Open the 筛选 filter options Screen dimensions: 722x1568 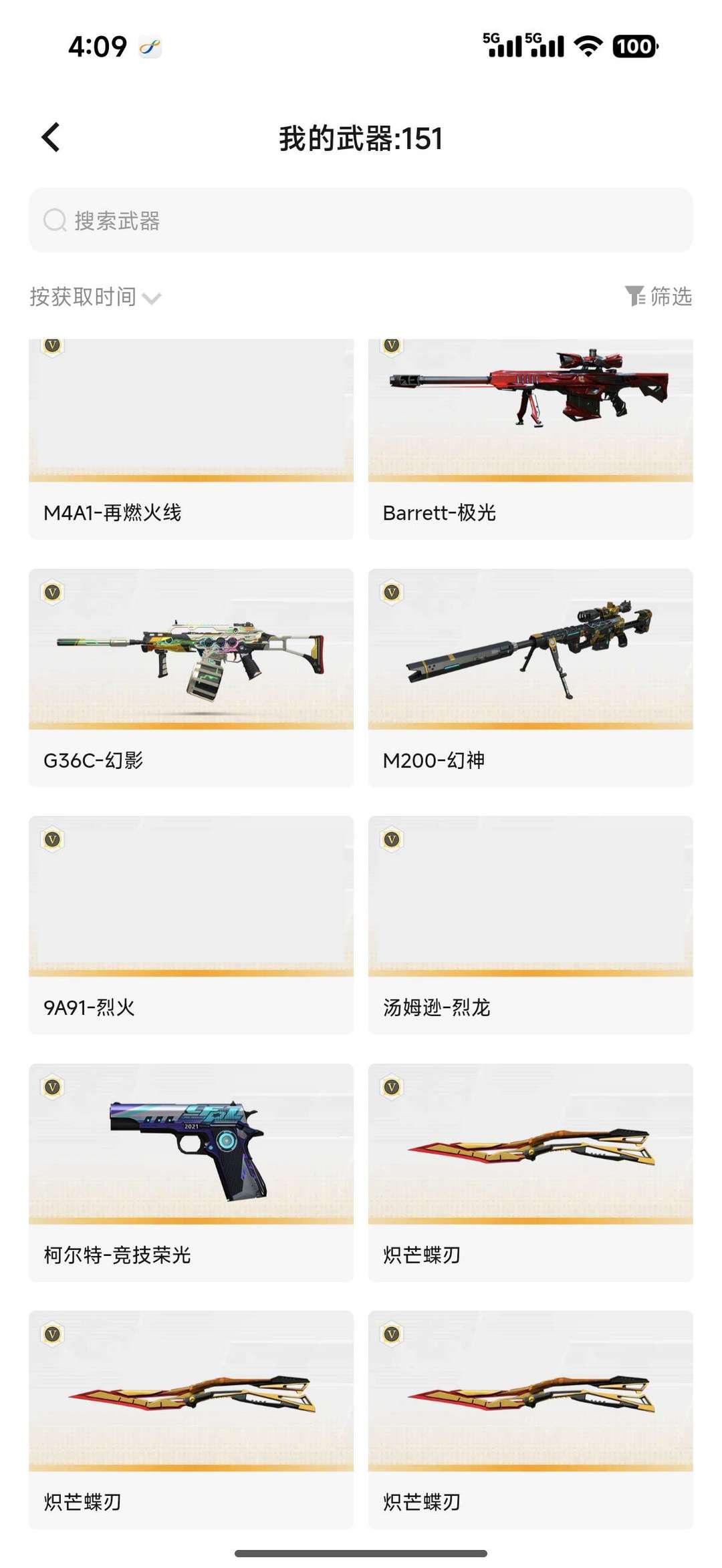coord(658,296)
